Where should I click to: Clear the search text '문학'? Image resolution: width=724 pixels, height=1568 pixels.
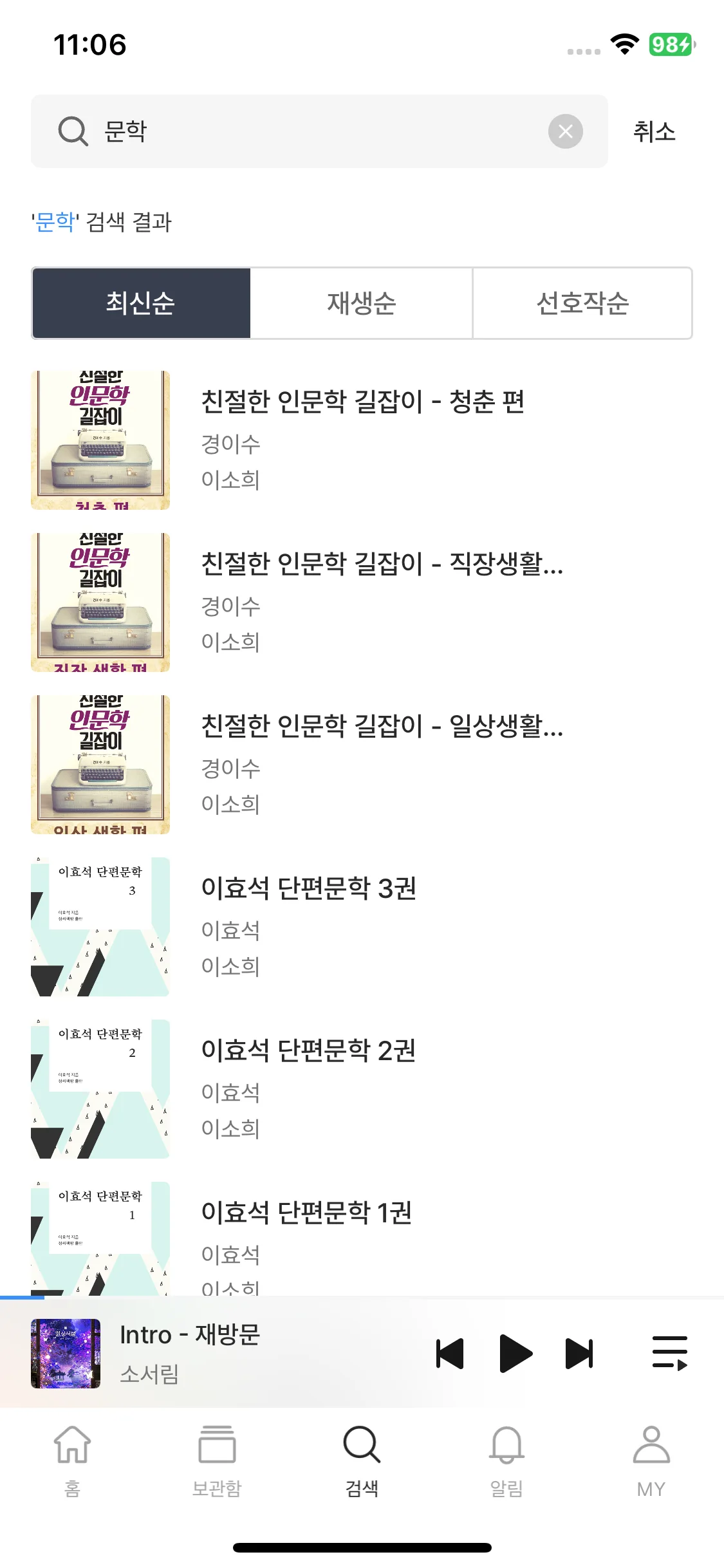[x=565, y=131]
